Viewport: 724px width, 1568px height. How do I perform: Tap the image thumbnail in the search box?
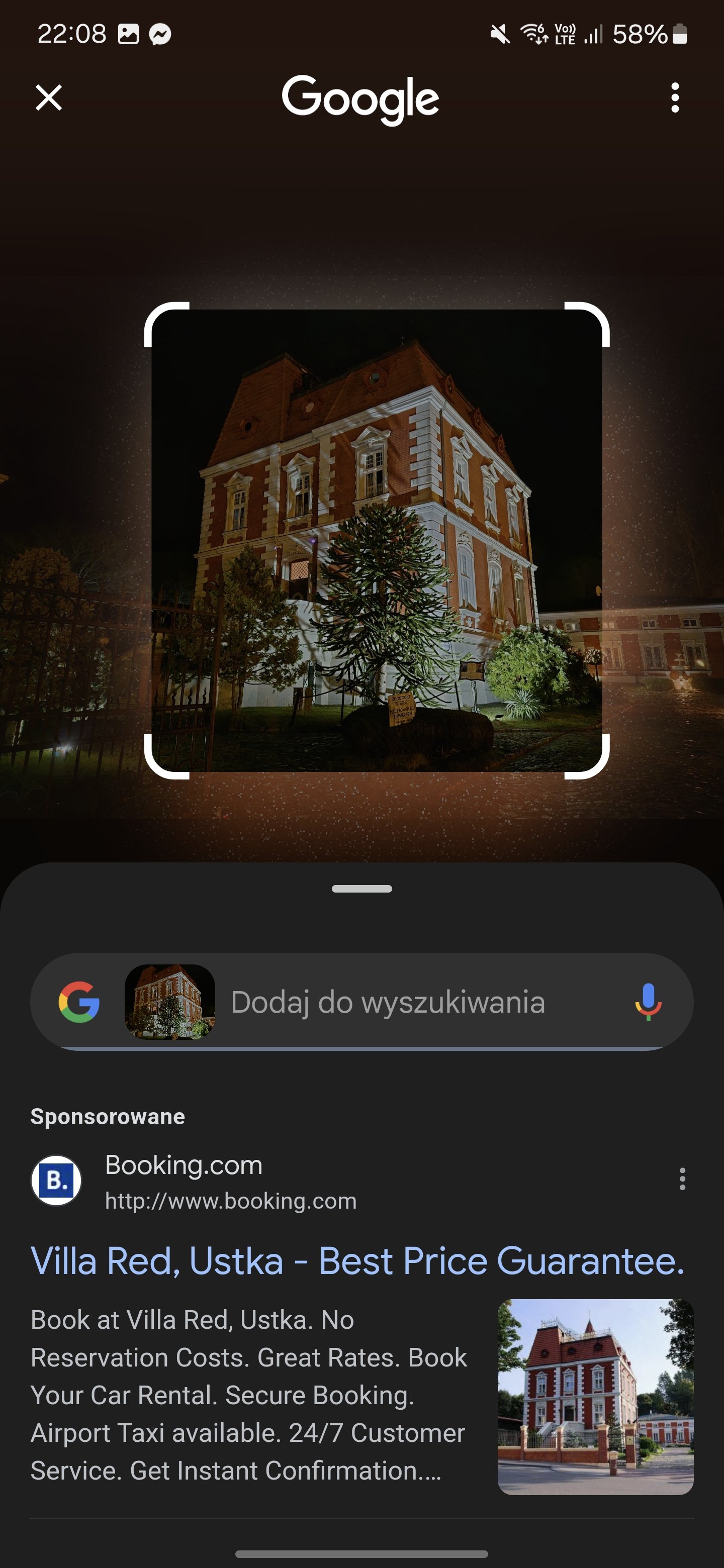click(169, 1002)
